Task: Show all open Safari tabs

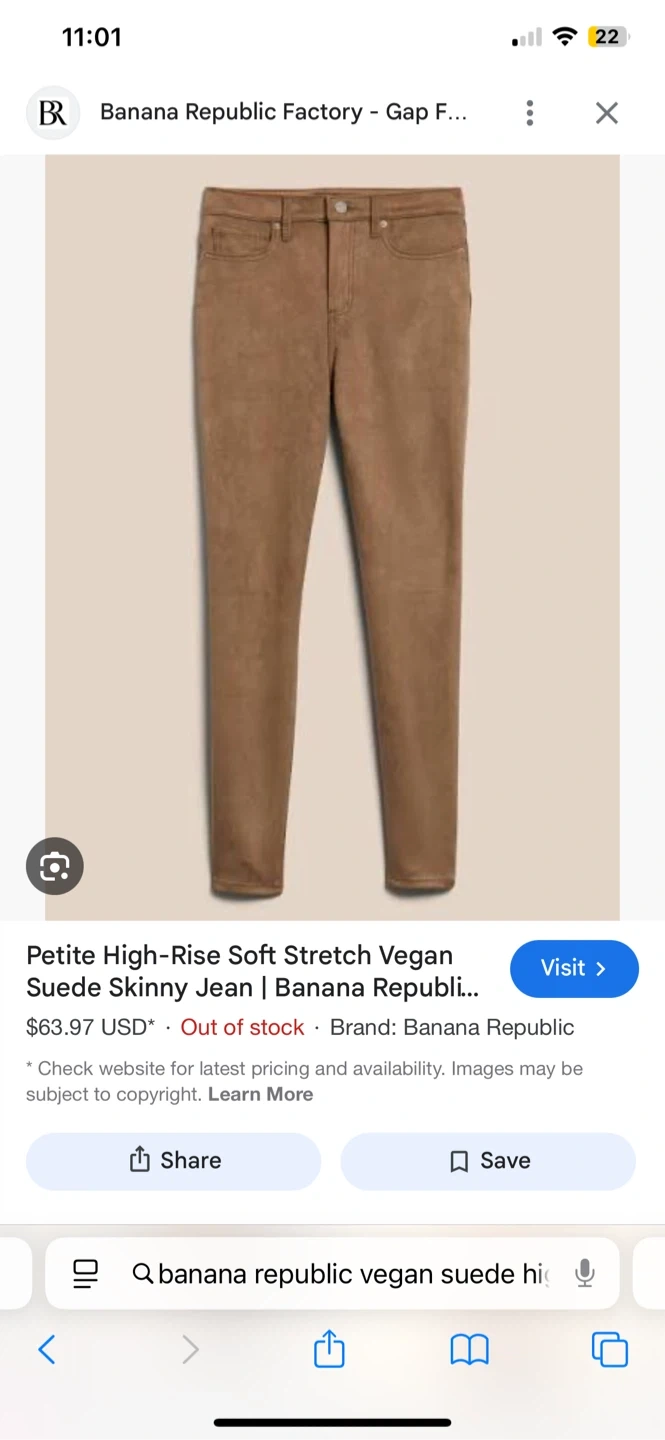Action: point(610,1350)
